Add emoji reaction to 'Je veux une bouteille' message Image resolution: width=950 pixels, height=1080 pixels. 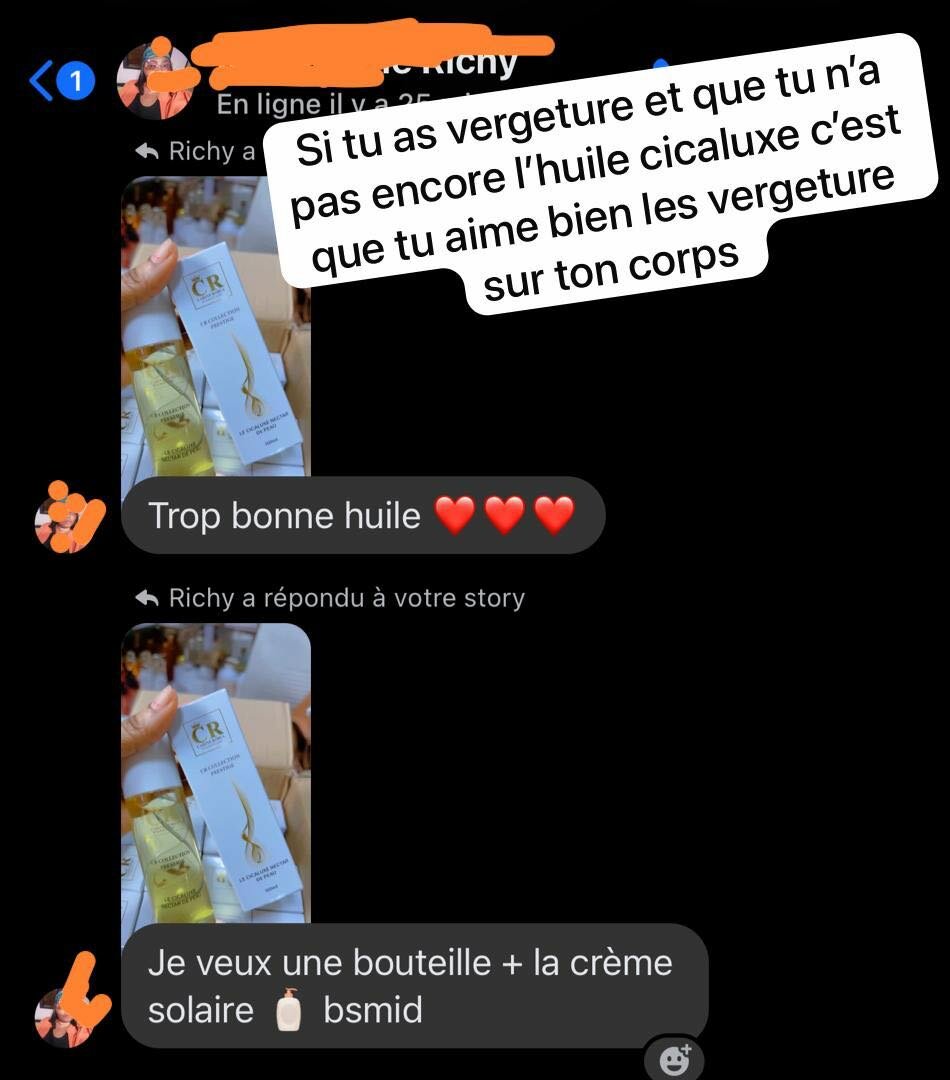675,1059
